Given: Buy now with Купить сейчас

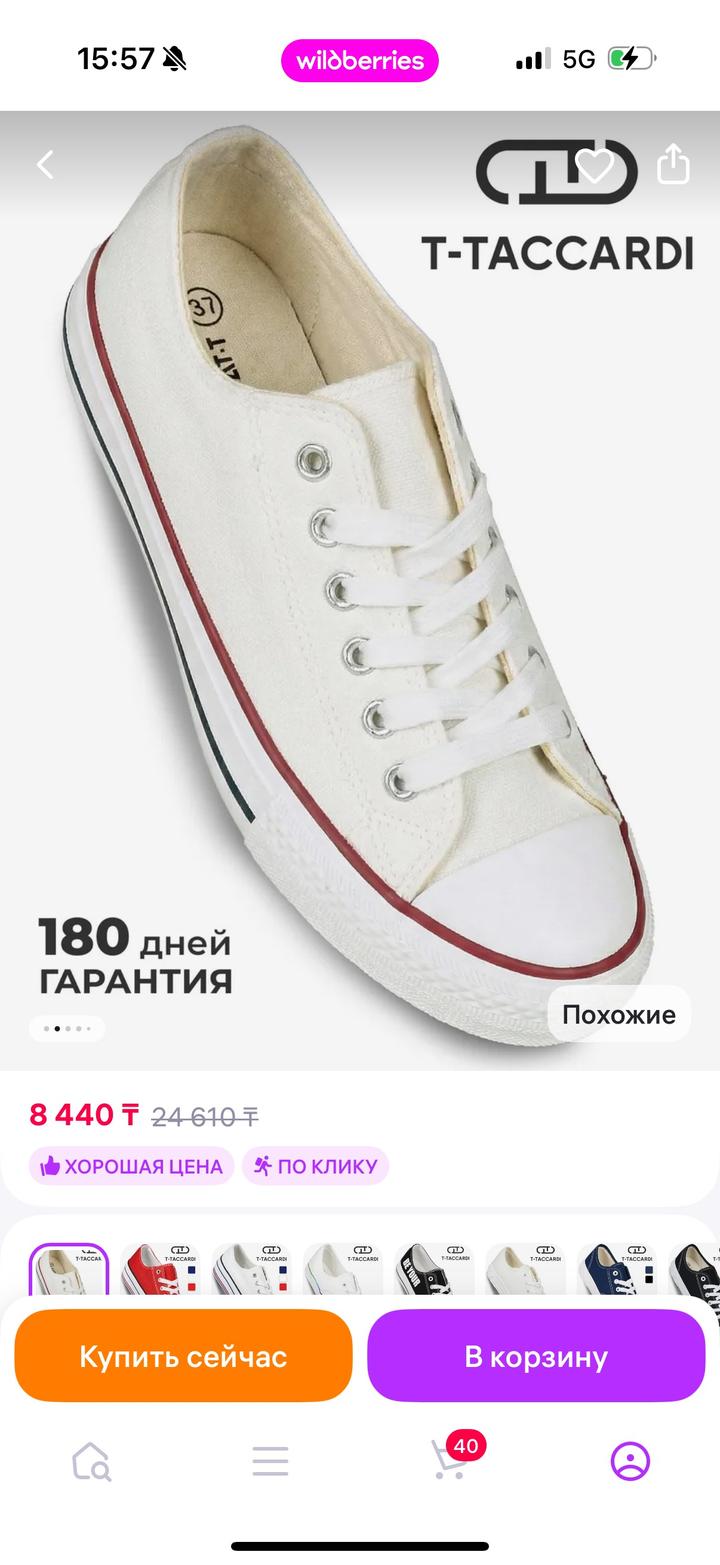Looking at the screenshot, I should point(183,1357).
